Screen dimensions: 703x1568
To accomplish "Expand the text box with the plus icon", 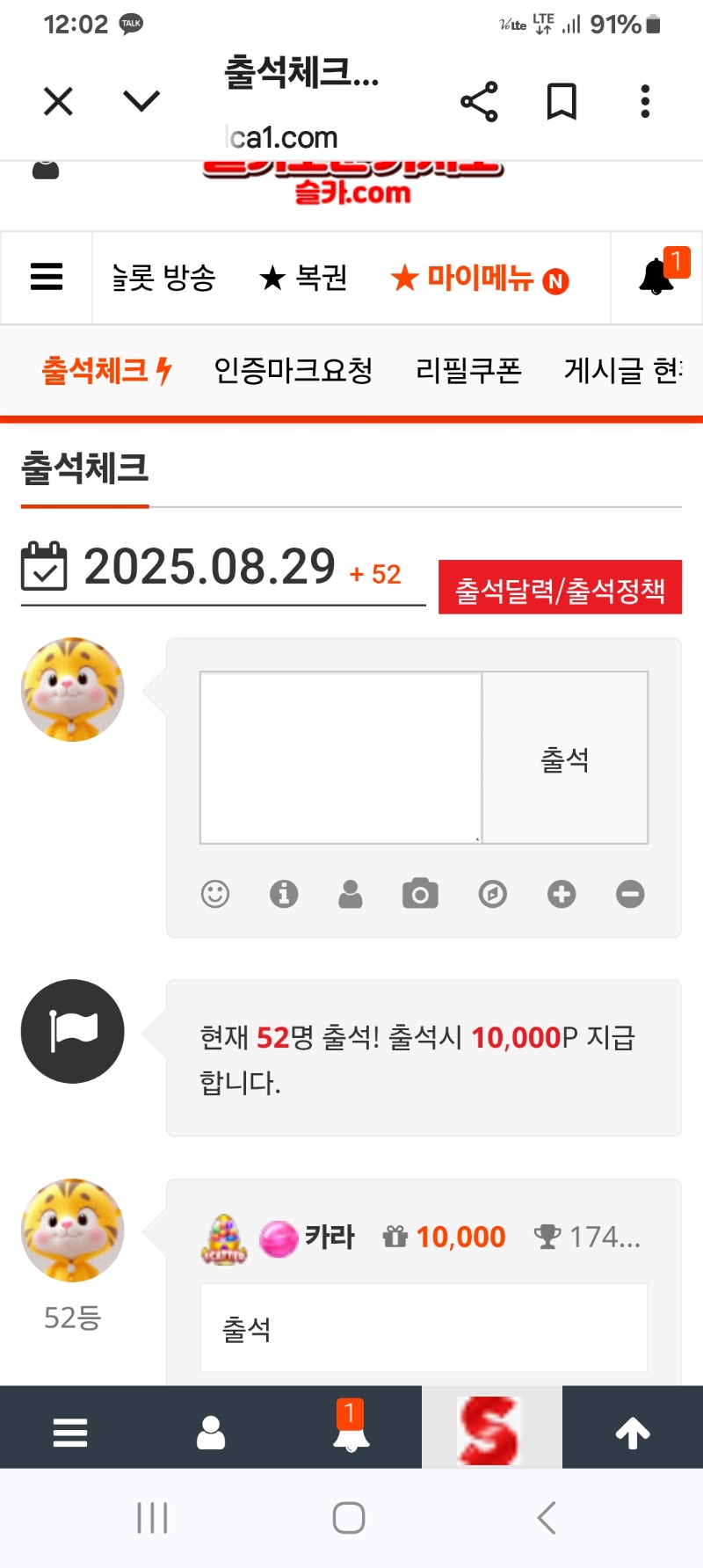I will click(562, 894).
